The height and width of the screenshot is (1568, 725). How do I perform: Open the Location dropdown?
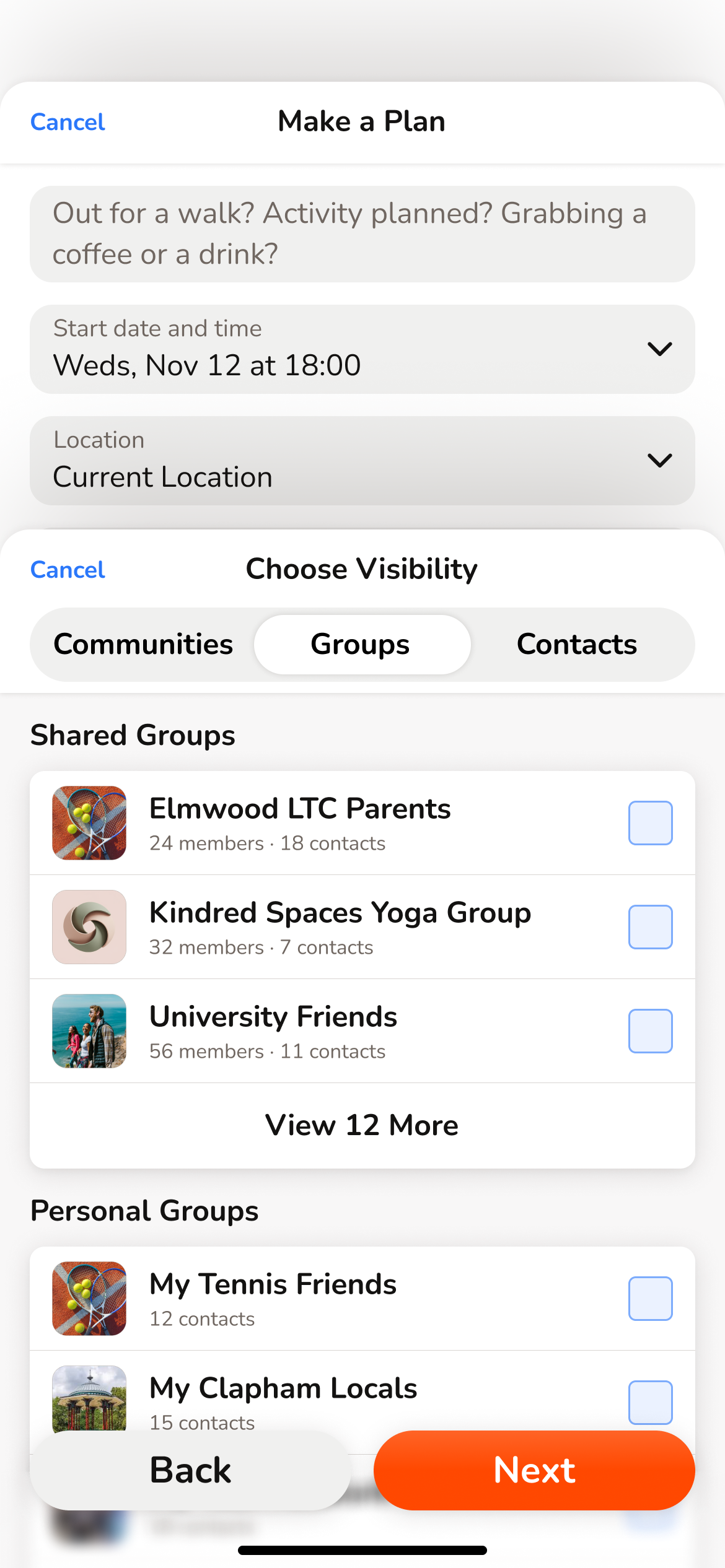coord(362,461)
